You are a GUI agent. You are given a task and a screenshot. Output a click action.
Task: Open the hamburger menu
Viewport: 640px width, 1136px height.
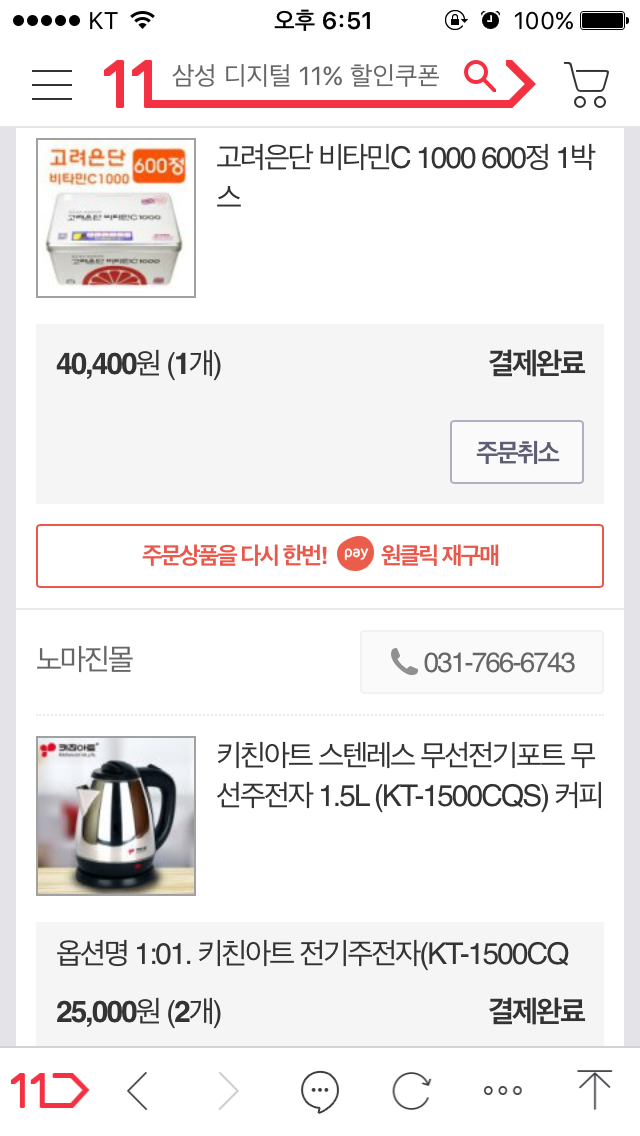tap(52, 84)
